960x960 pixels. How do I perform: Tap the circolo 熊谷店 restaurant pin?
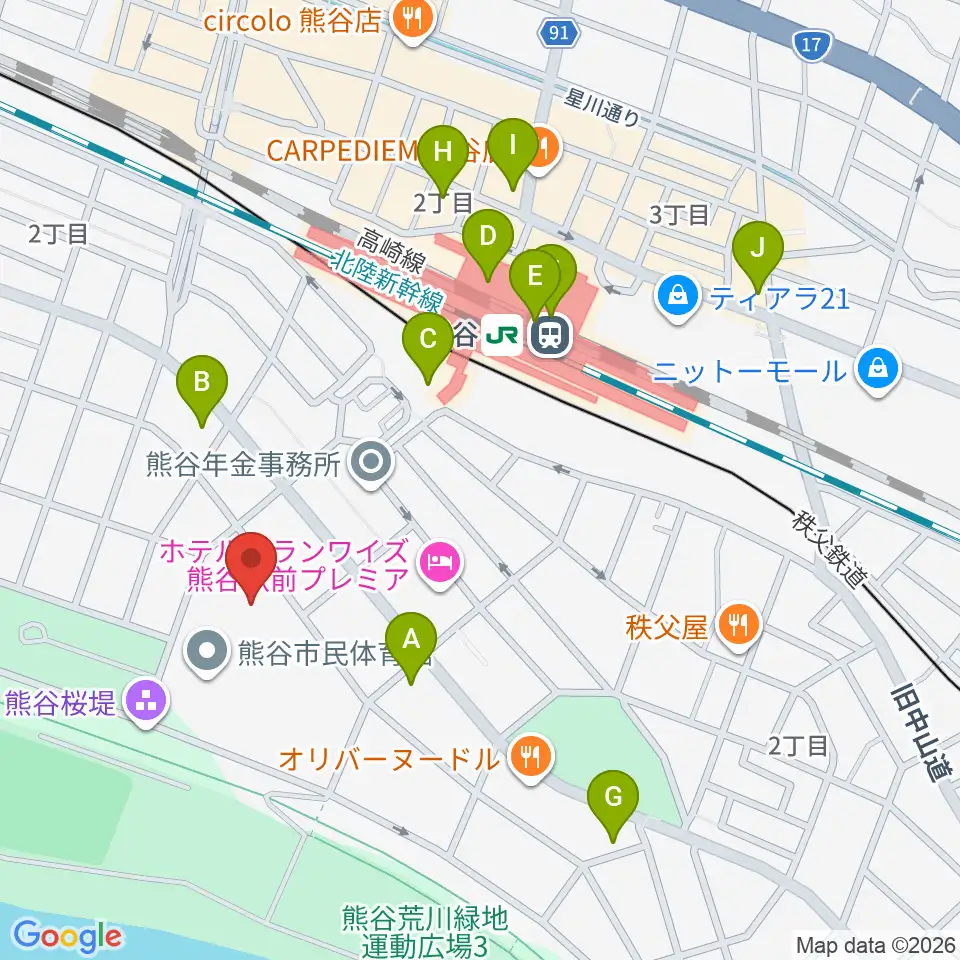(x=413, y=21)
